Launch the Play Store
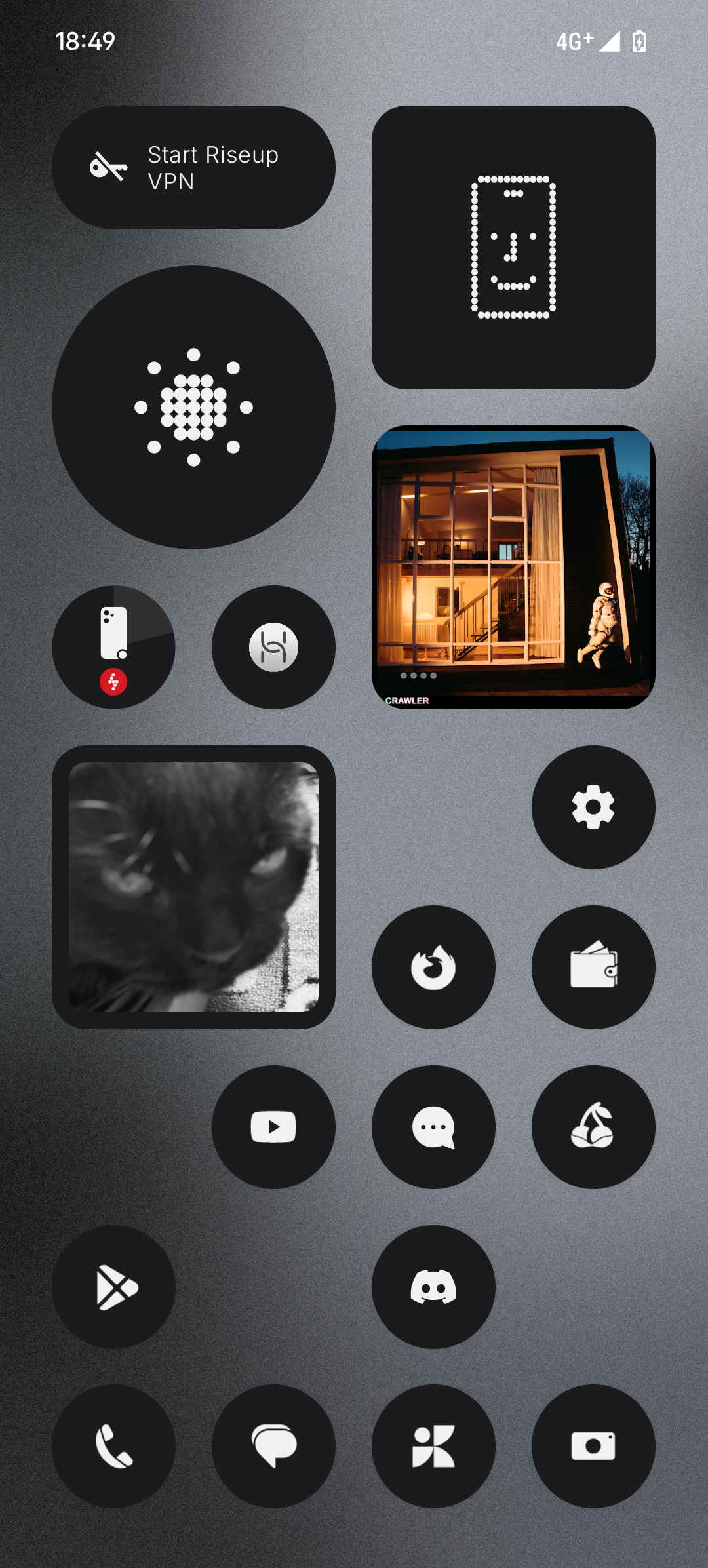The height and width of the screenshot is (1568, 708). (113, 1287)
